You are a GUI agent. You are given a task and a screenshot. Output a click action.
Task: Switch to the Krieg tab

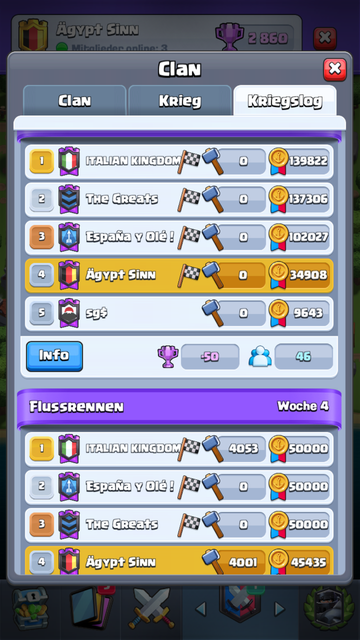click(x=180, y=101)
